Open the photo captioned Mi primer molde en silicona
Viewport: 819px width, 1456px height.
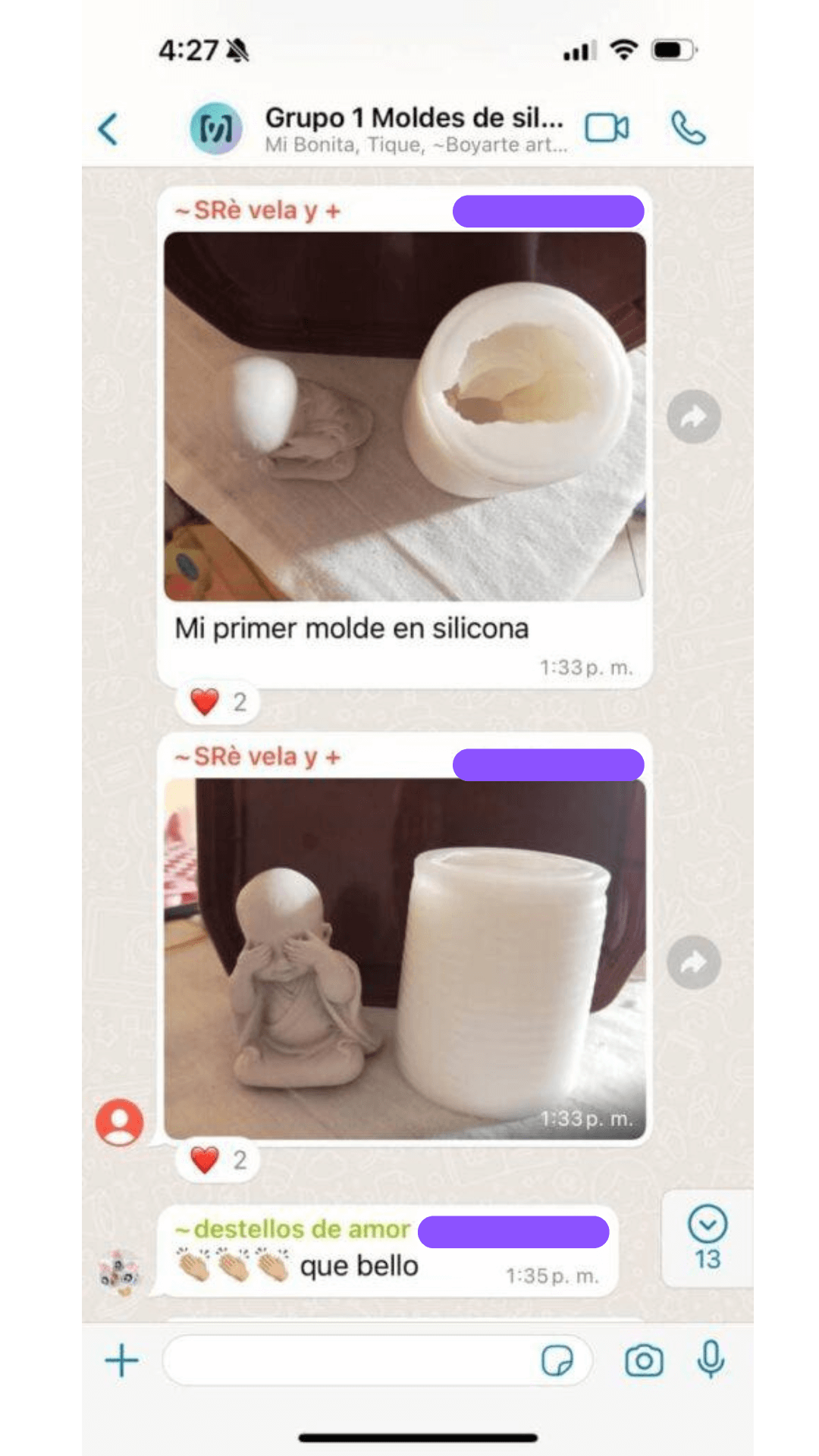click(405, 416)
